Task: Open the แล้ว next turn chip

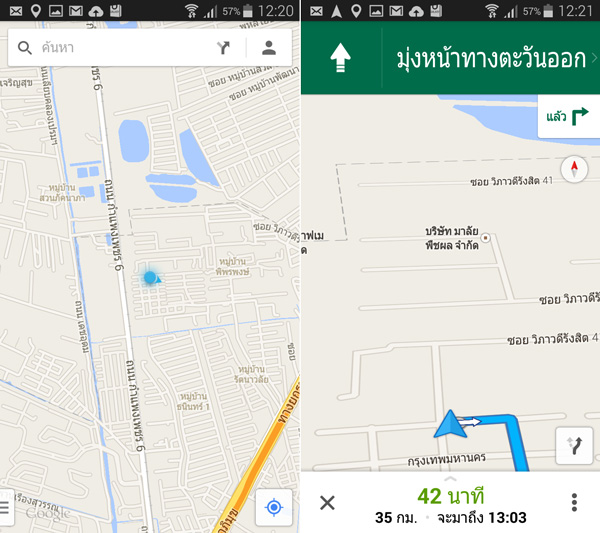Action: point(568,117)
